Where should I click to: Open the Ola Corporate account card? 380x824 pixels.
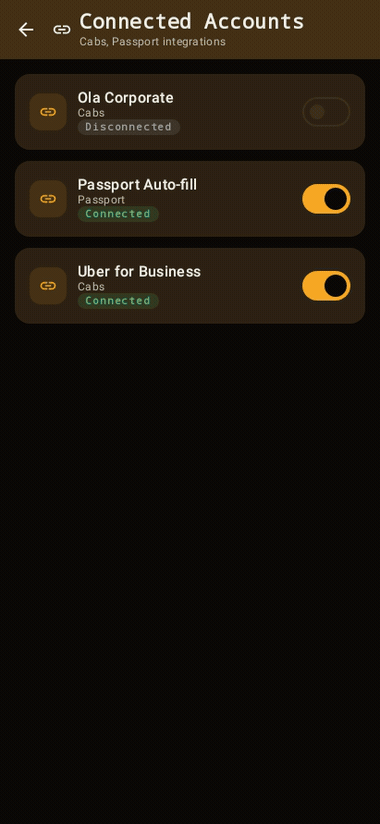click(190, 112)
